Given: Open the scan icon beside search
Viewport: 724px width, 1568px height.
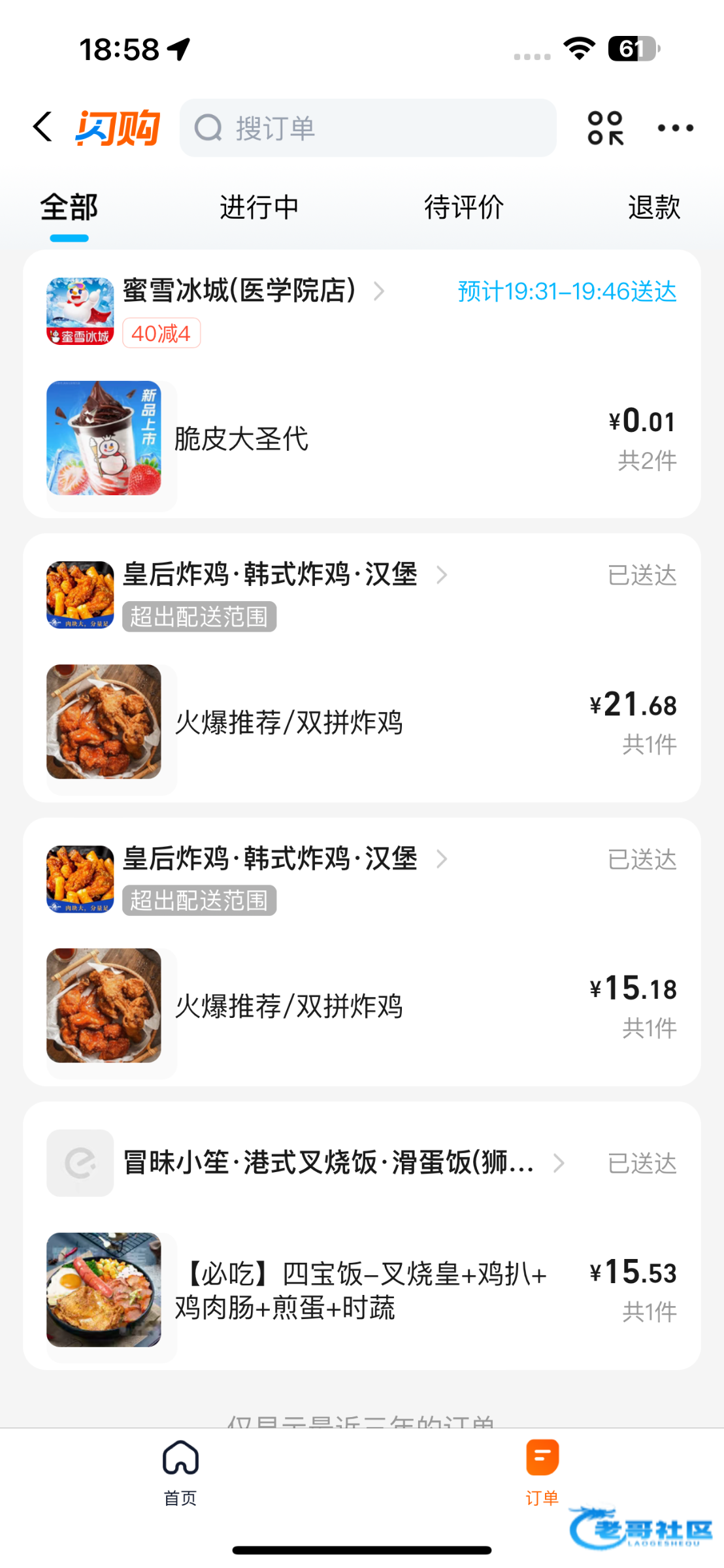Looking at the screenshot, I should [605, 128].
